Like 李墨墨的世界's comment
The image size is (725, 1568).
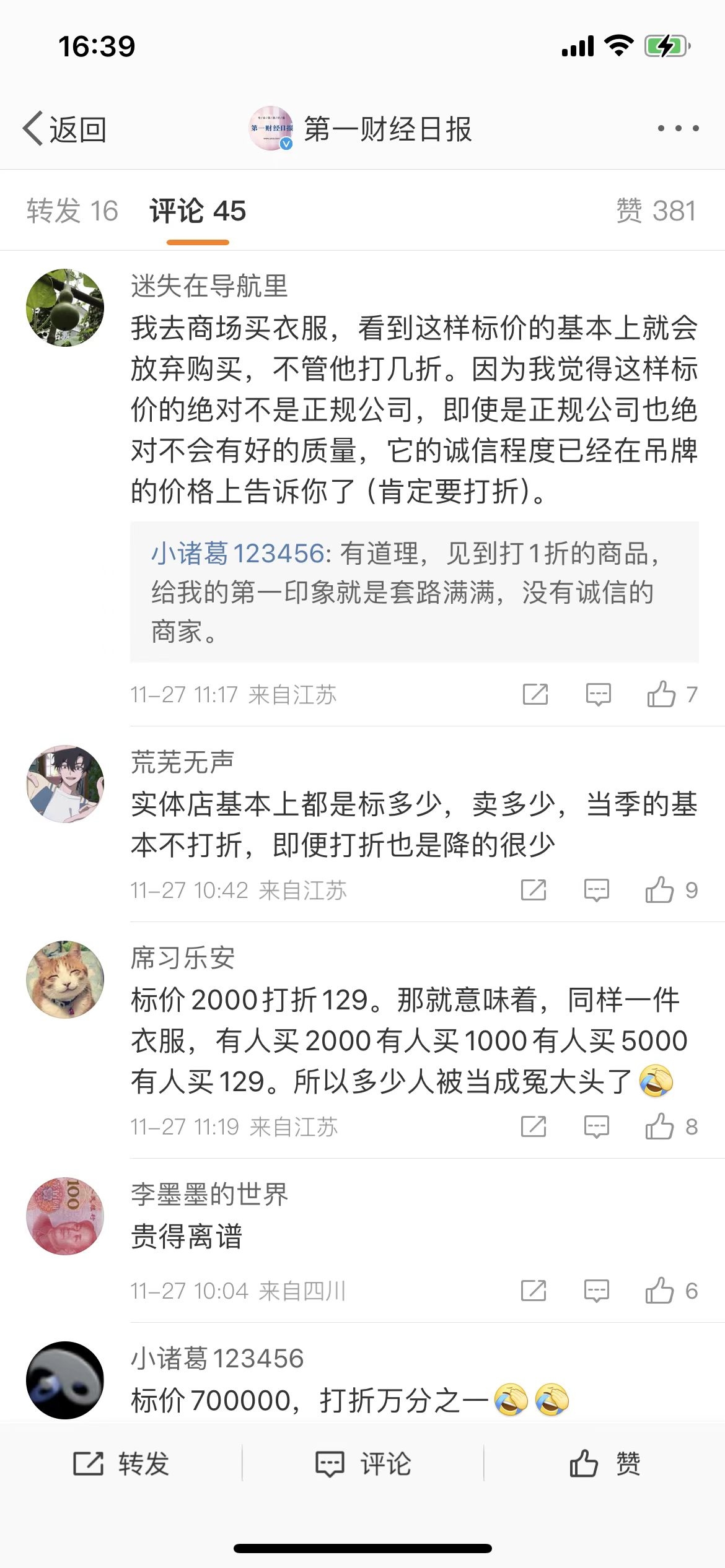[660, 1291]
